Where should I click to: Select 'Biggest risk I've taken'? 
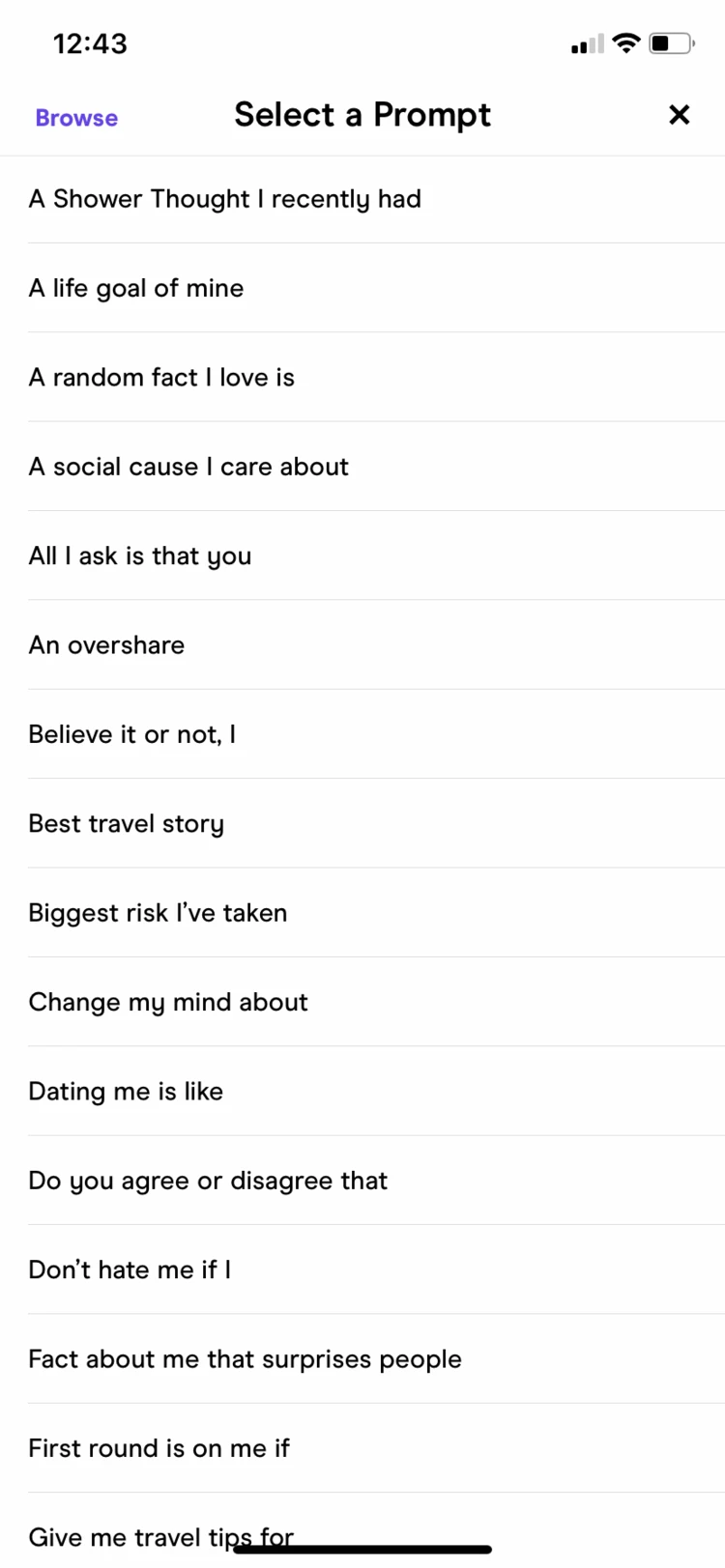pos(158,913)
